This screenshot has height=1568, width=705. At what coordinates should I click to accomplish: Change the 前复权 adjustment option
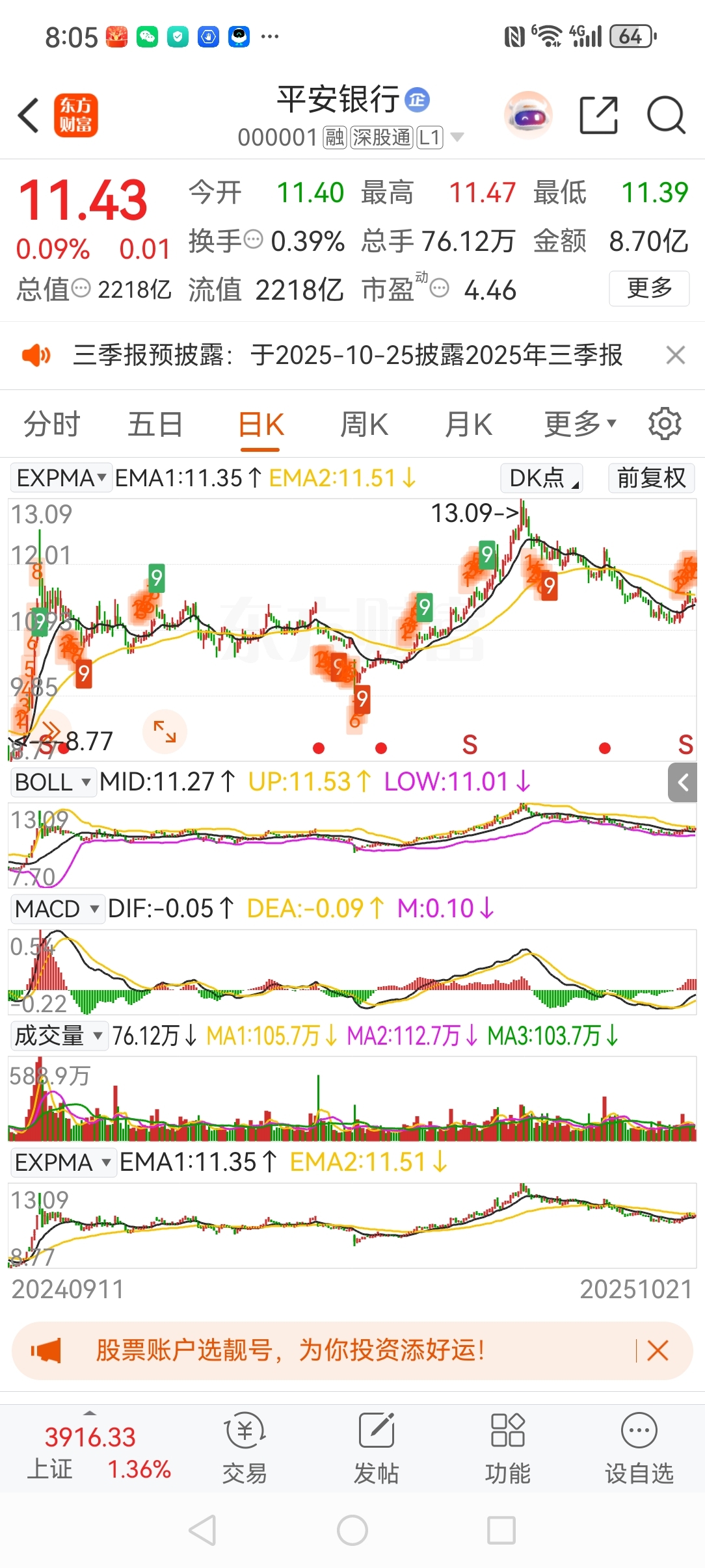pos(651,478)
